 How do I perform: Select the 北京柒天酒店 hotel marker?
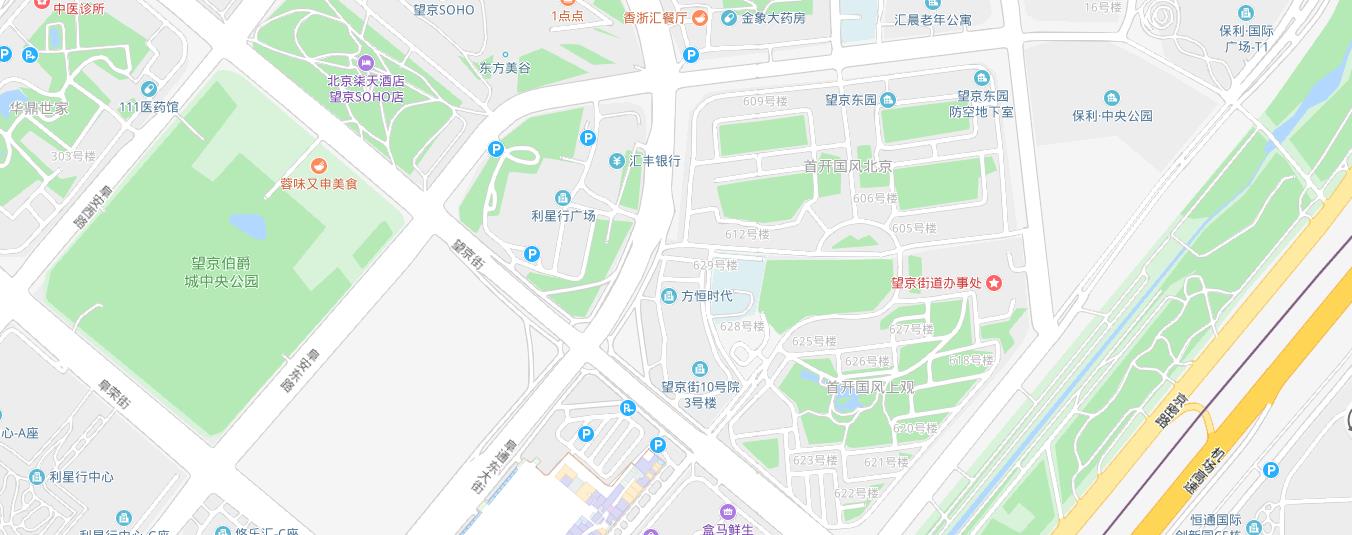366,63
